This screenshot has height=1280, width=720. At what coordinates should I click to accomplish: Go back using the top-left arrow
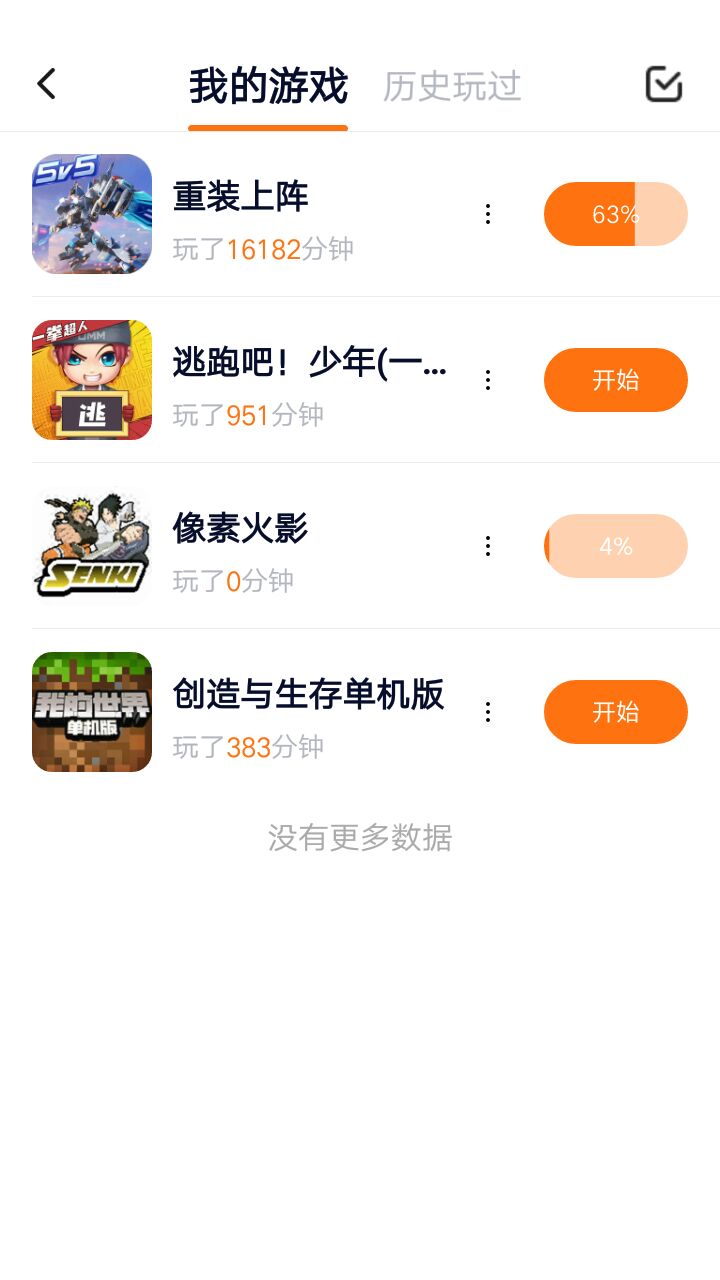click(x=46, y=84)
